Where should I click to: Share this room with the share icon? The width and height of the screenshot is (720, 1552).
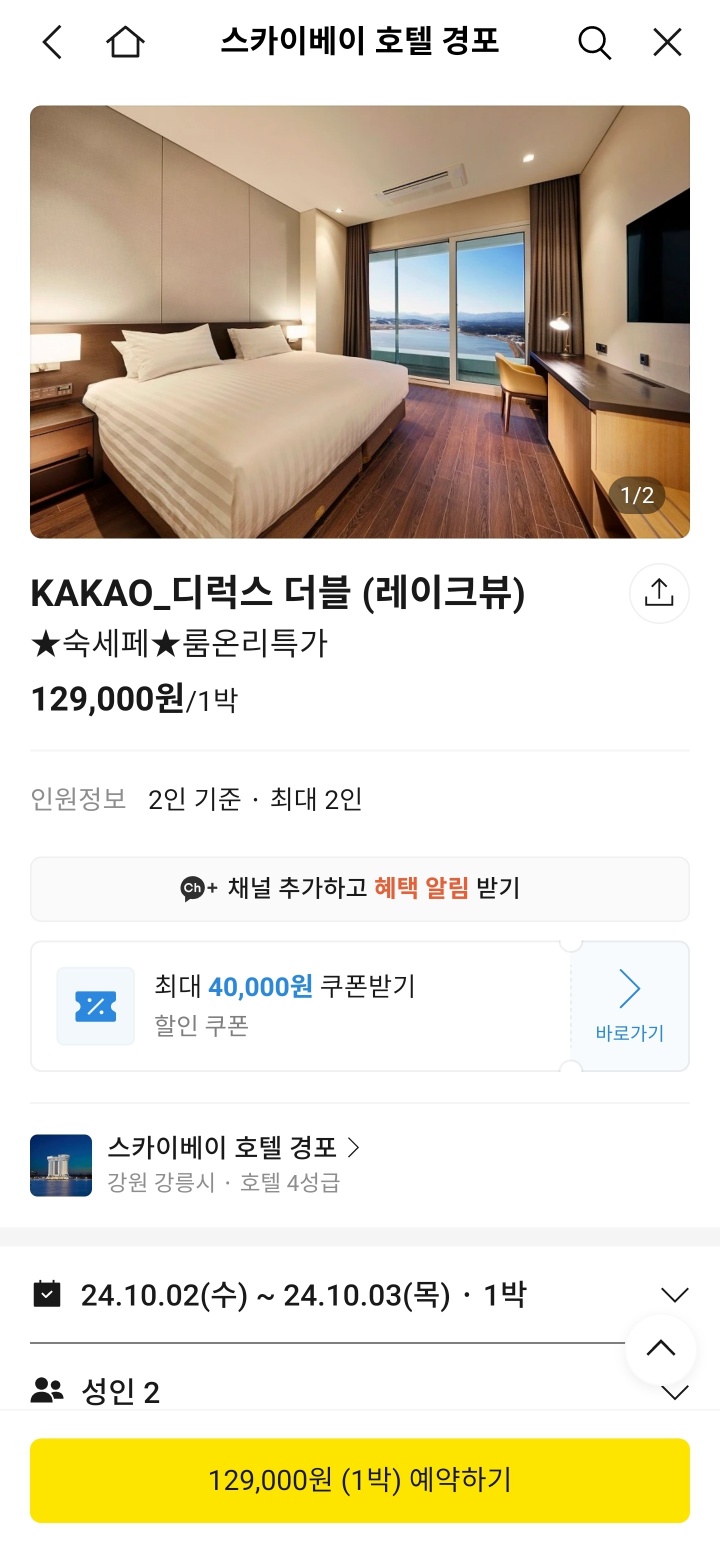[658, 593]
